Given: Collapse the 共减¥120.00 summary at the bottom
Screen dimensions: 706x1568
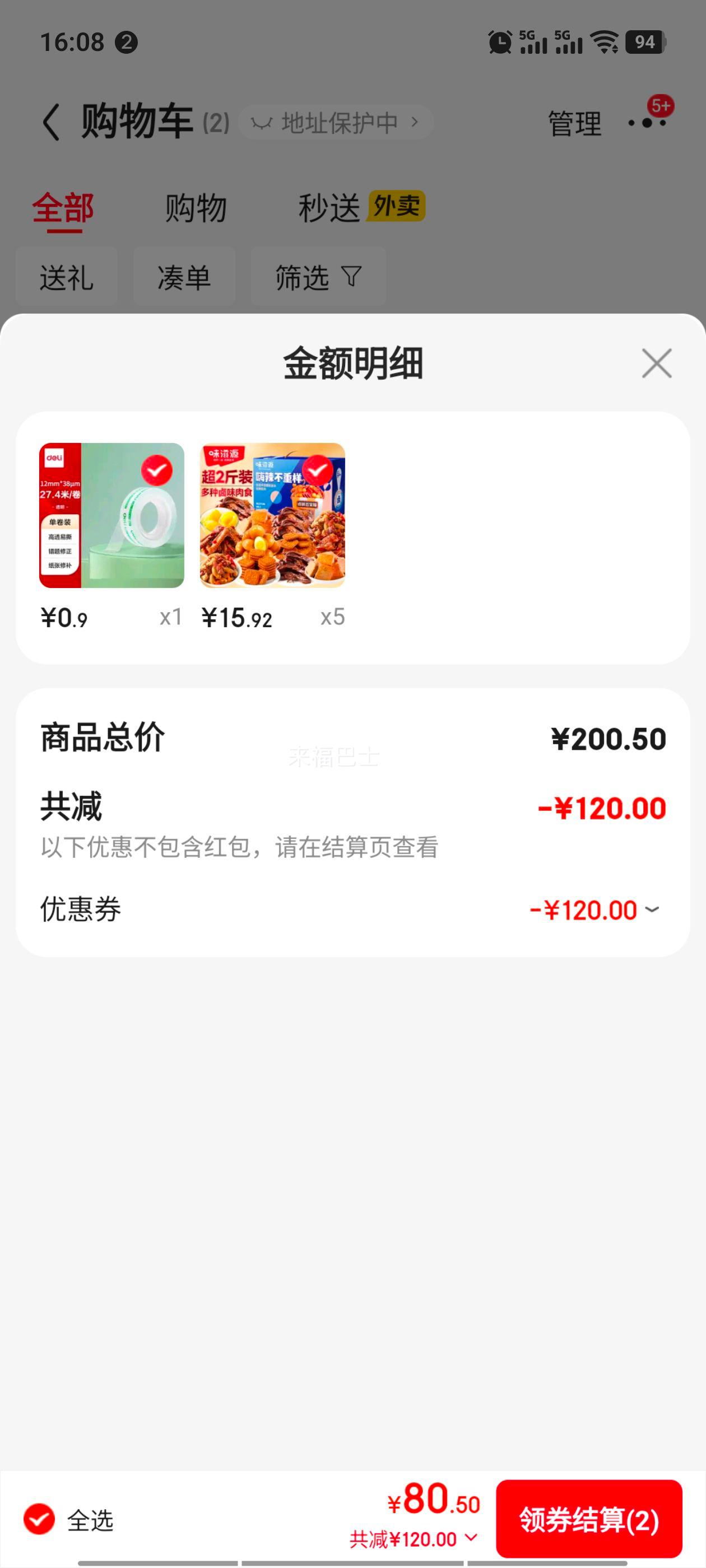Looking at the screenshot, I should tap(414, 1539).
